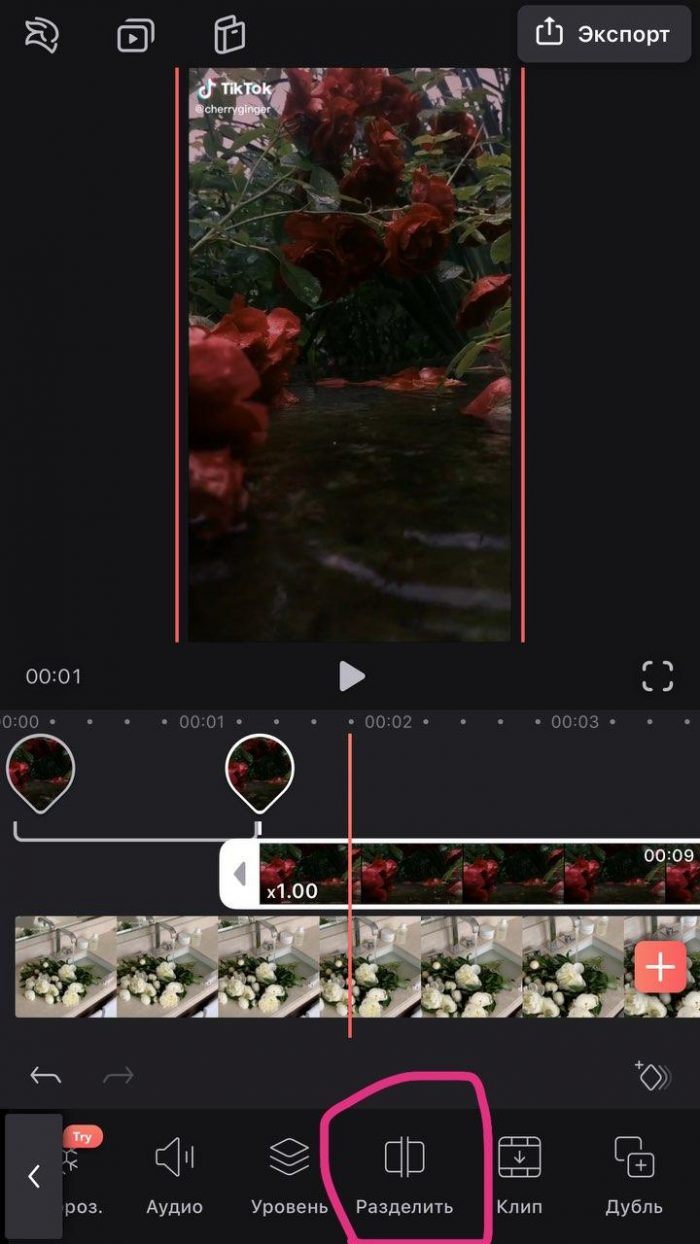700x1244 pixels.
Task: Select the white flowers main video track
Action: [x=320, y=967]
